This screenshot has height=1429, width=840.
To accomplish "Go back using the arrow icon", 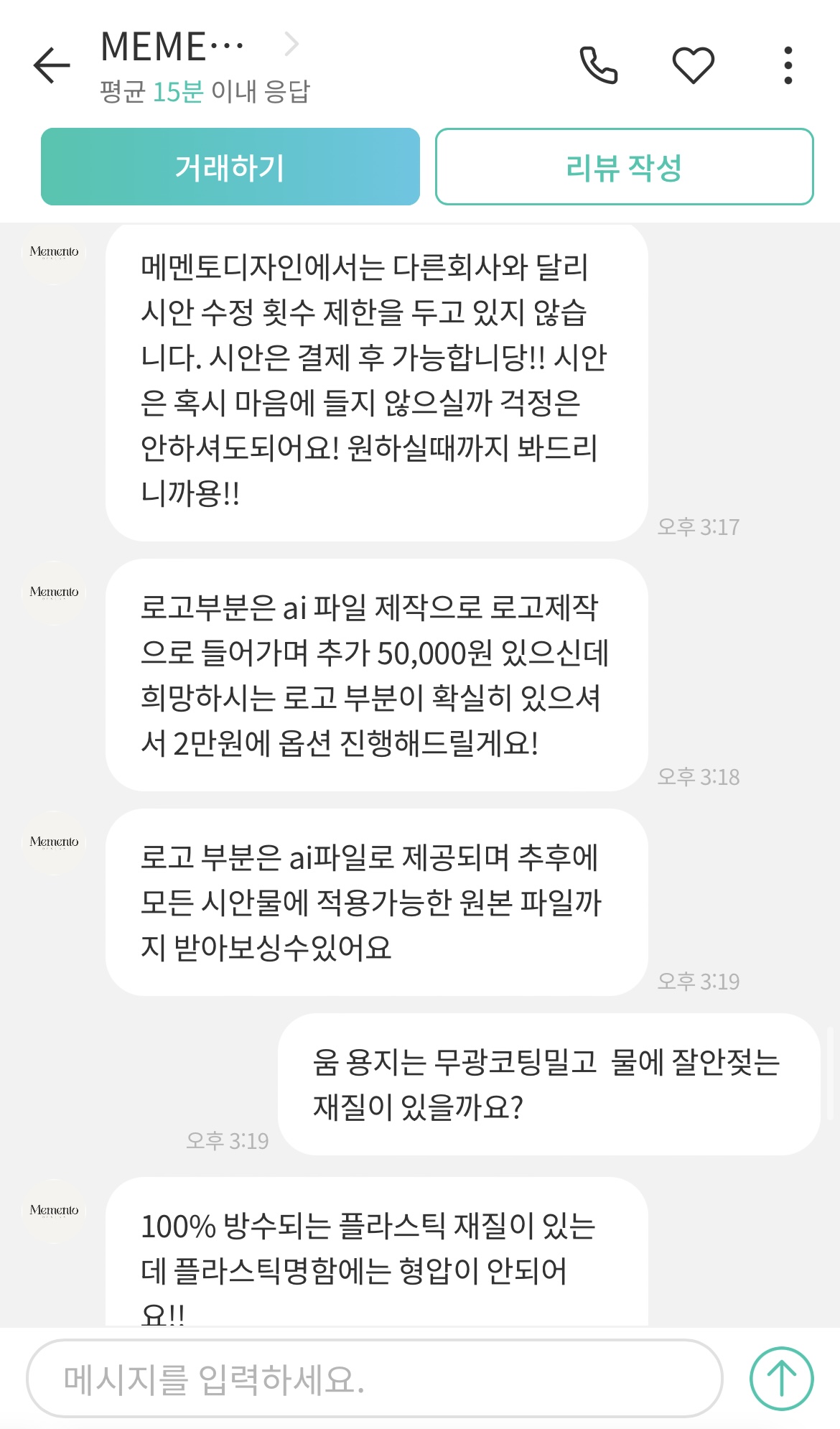I will pos(52,65).
